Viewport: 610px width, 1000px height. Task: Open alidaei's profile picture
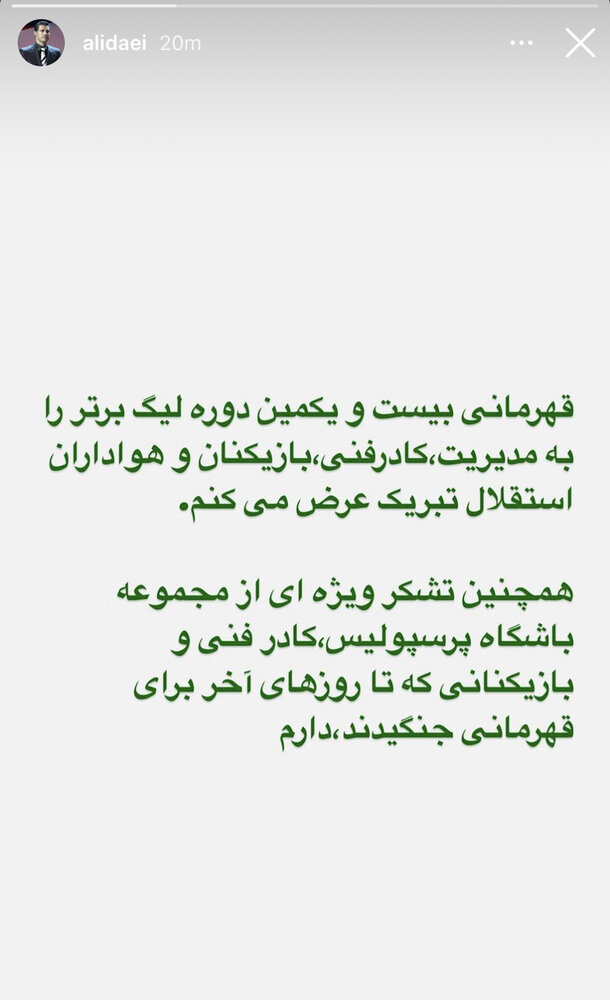[x=40, y=43]
